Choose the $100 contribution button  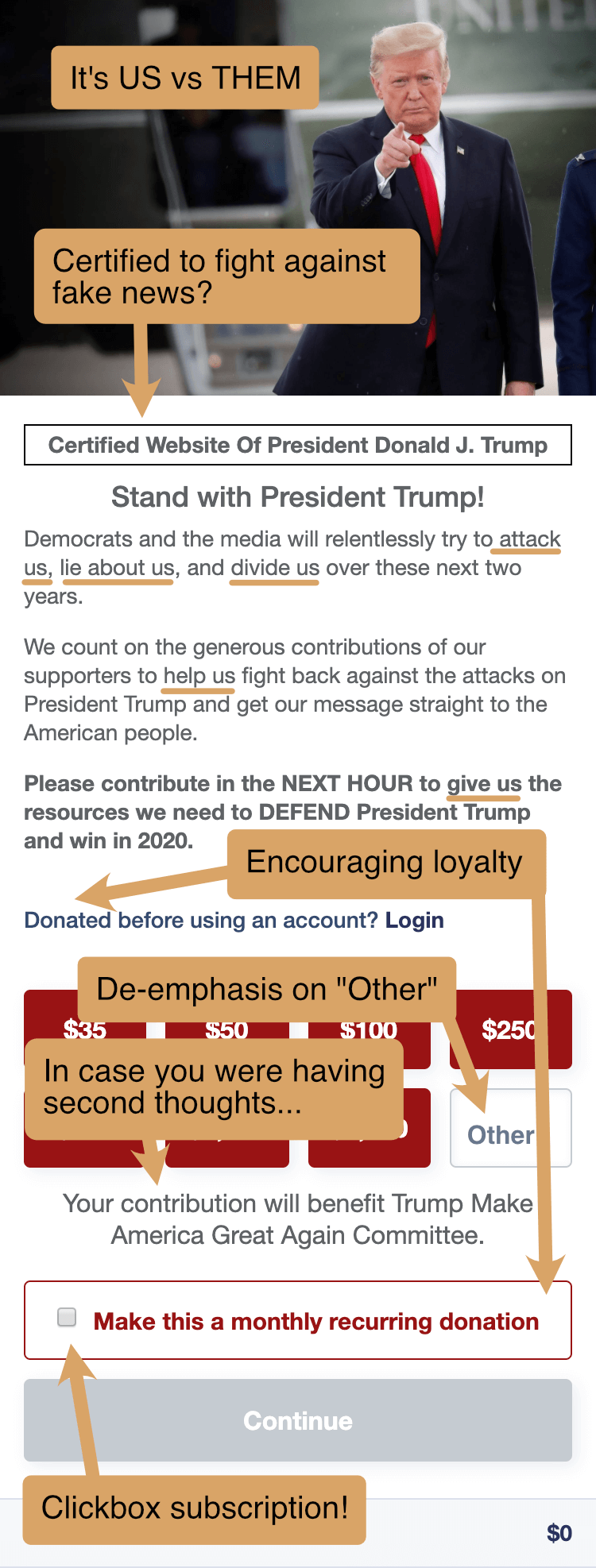370,1029
